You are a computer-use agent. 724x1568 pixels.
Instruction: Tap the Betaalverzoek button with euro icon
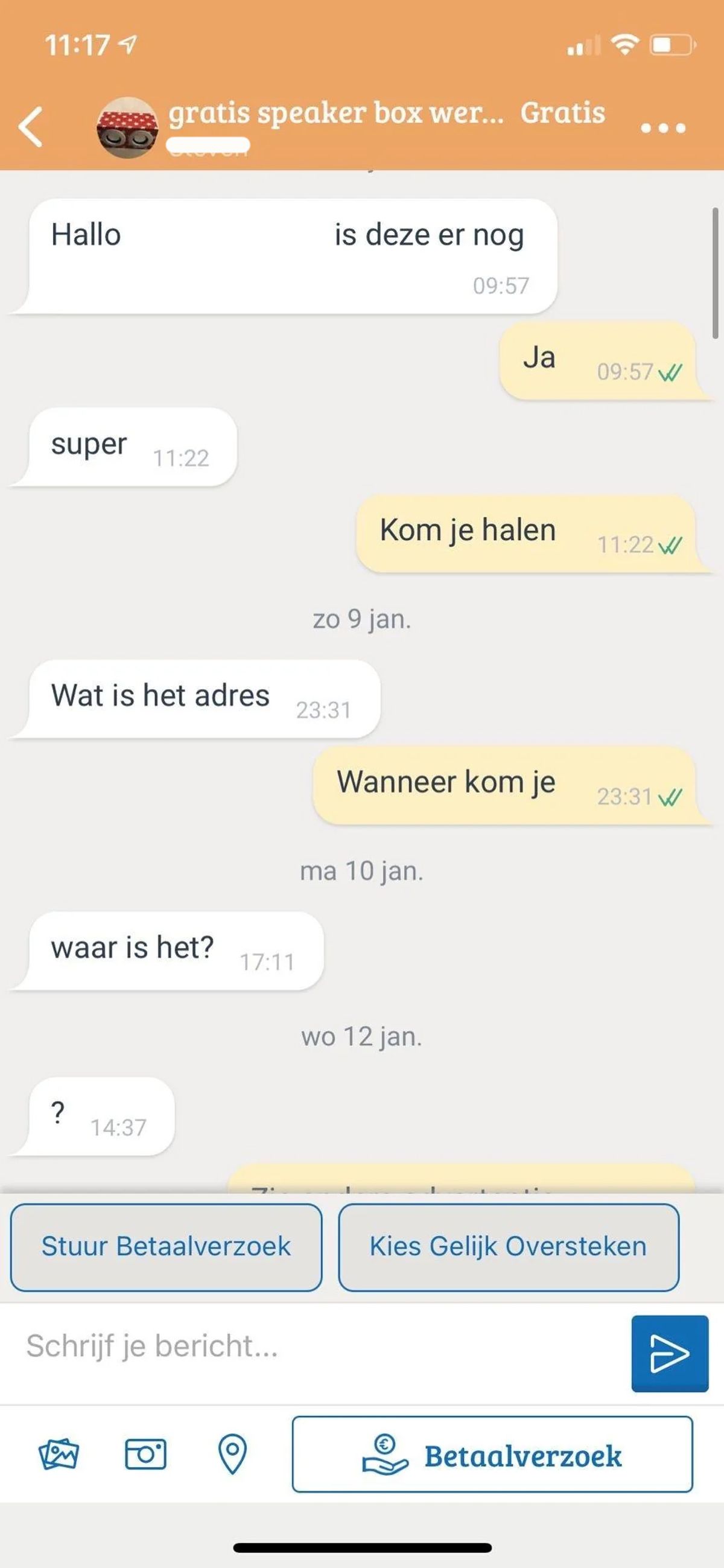coord(492,1455)
